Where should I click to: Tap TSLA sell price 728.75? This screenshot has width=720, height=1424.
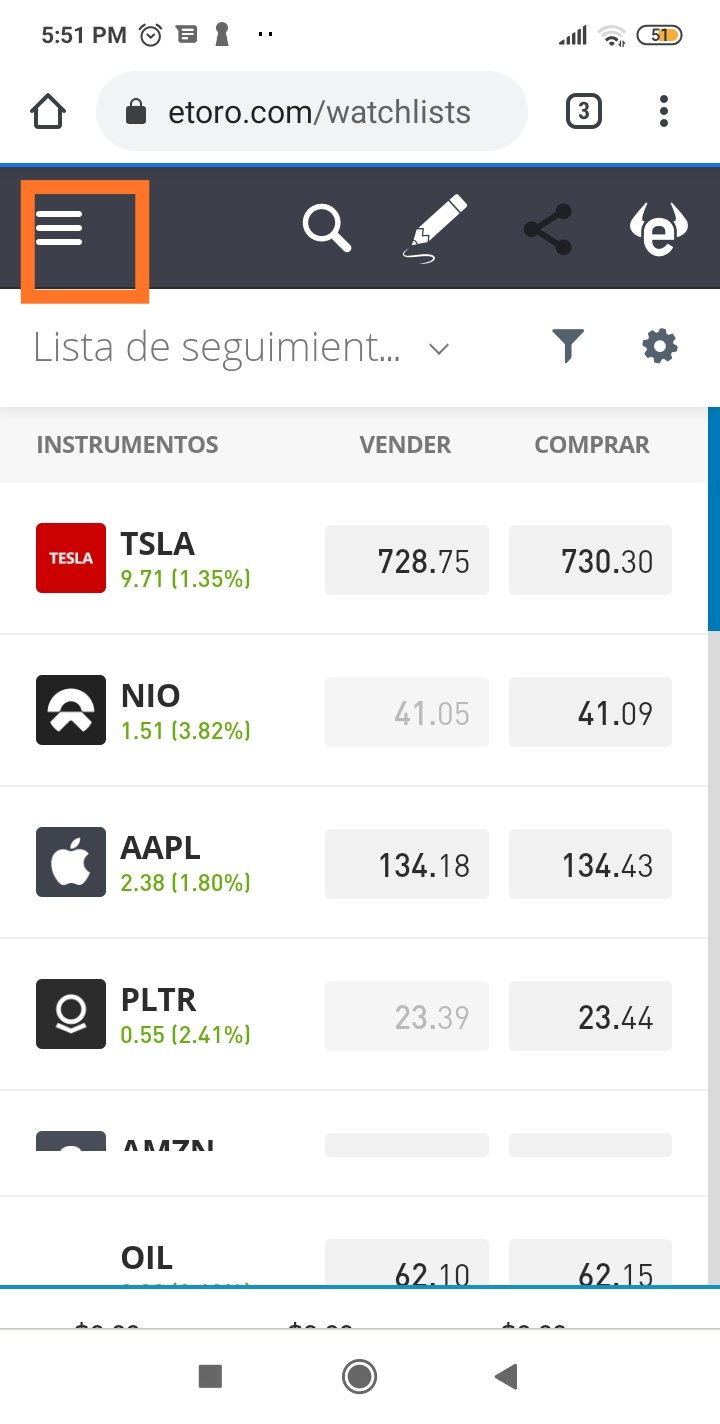(407, 560)
